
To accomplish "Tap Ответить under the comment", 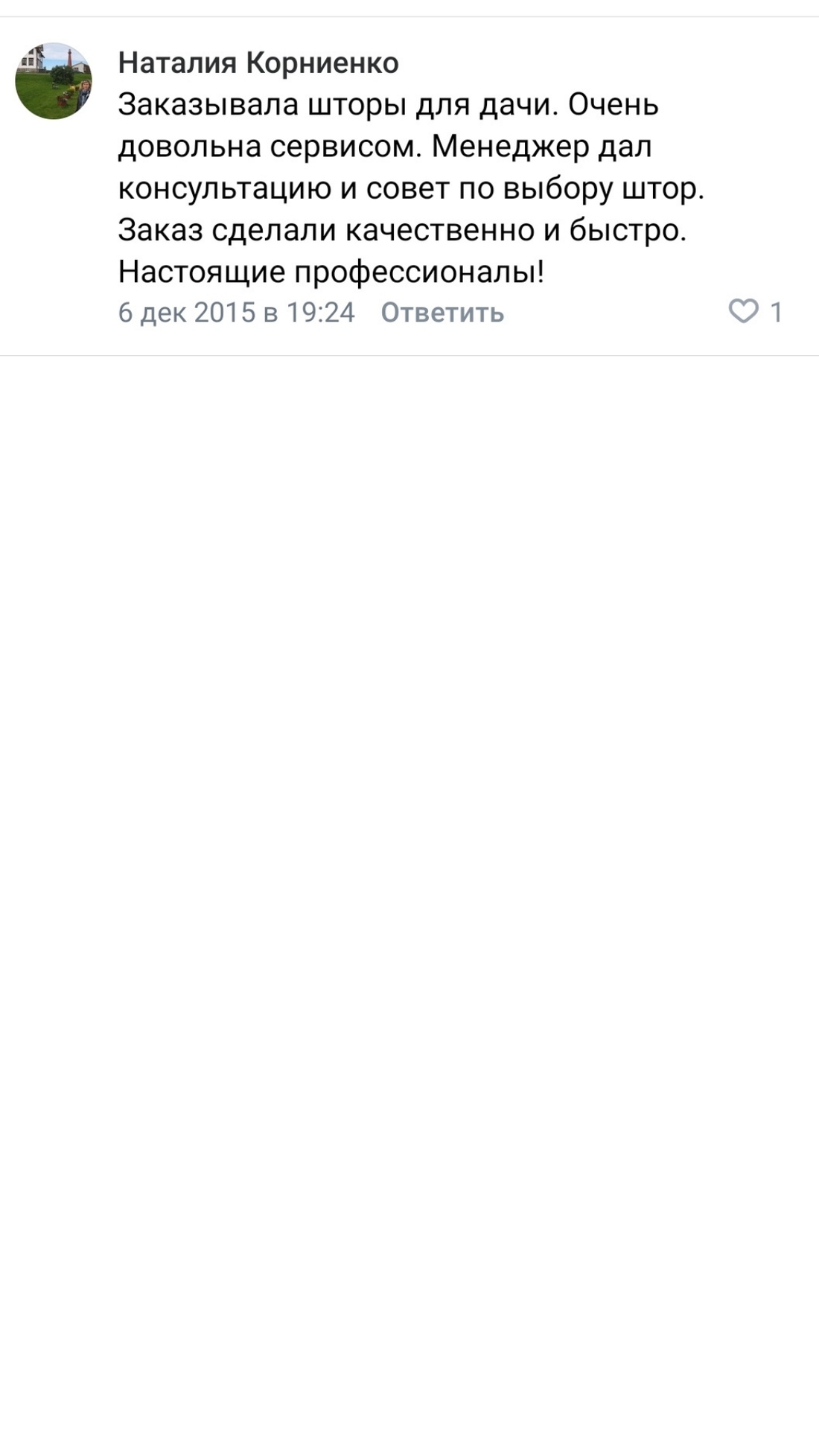I will 442,313.
